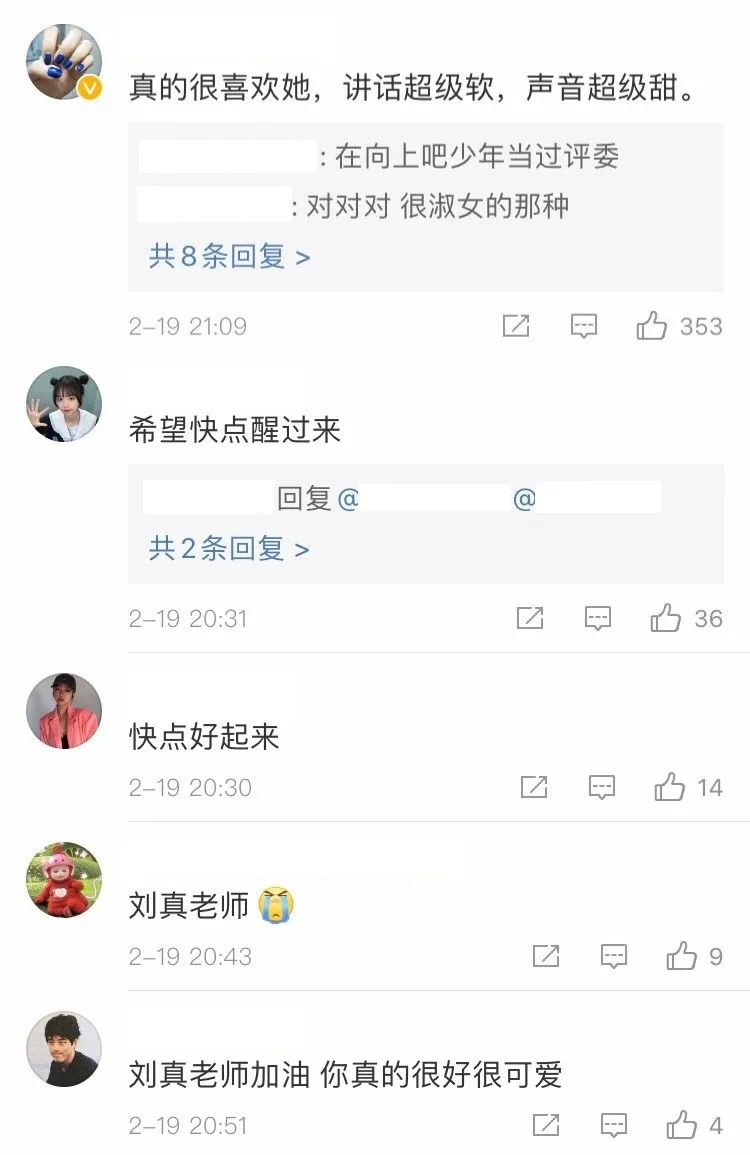Screen dimensions: 750x1155
Task: Like the comment "刘真老师" with crying emoji
Action: click(682, 957)
